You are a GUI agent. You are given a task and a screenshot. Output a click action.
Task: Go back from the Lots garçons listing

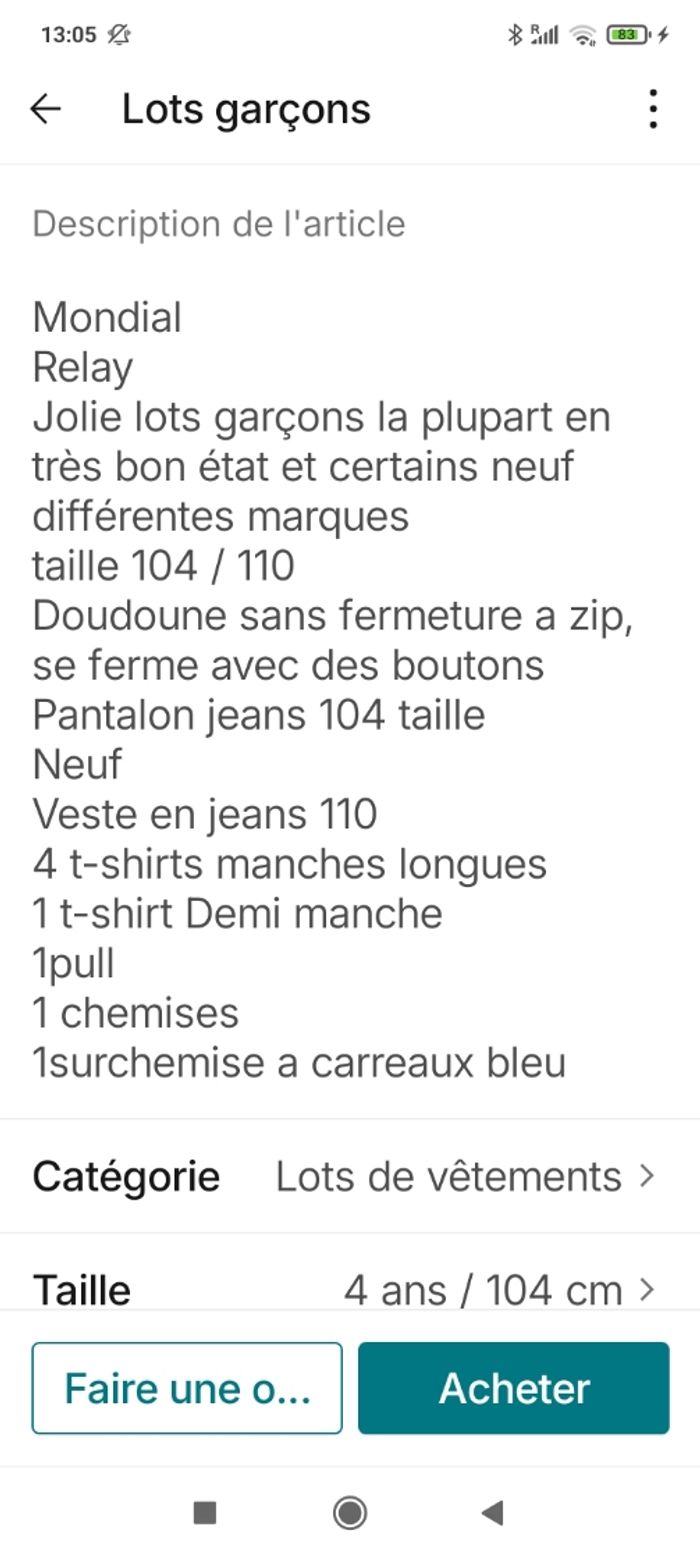point(46,109)
